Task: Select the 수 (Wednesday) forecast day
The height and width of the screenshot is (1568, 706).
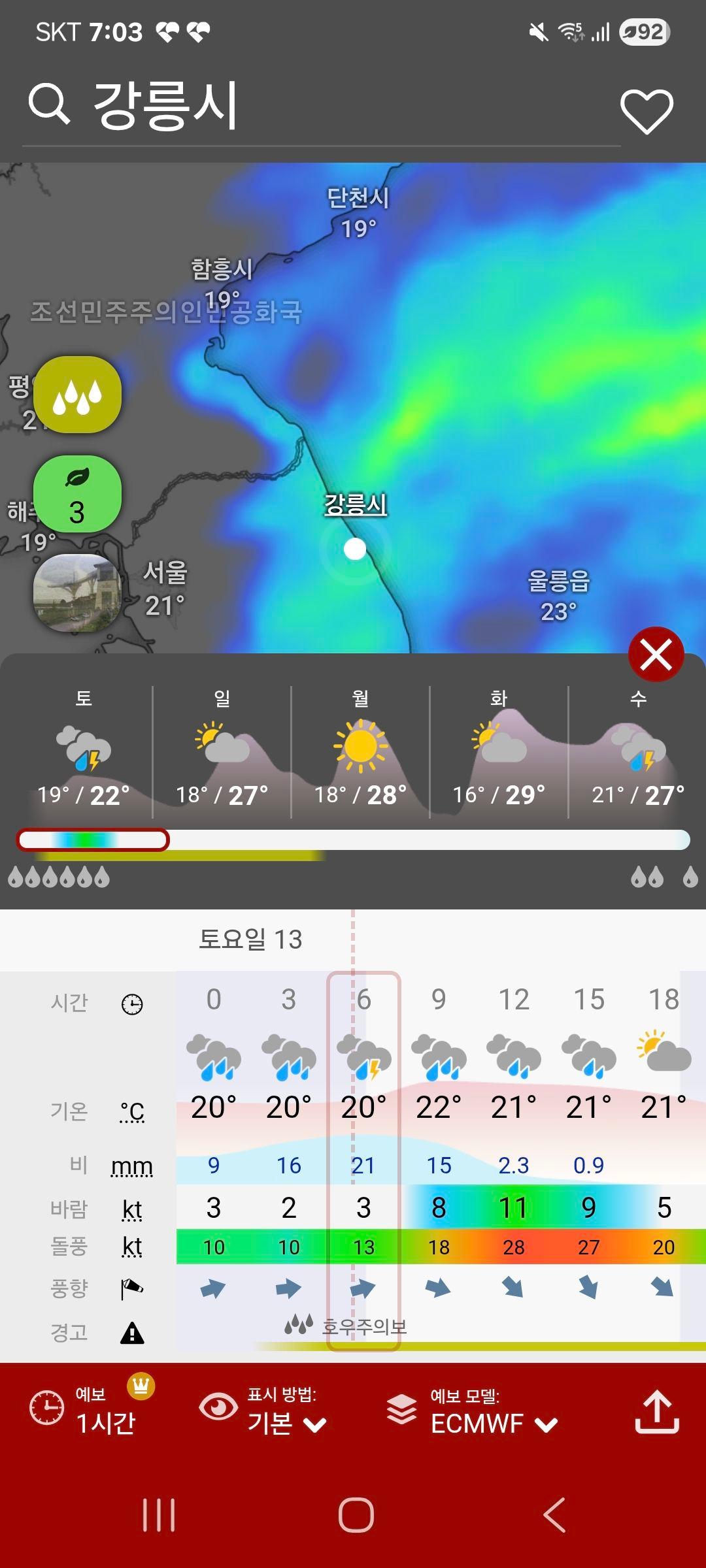Action: [637, 751]
